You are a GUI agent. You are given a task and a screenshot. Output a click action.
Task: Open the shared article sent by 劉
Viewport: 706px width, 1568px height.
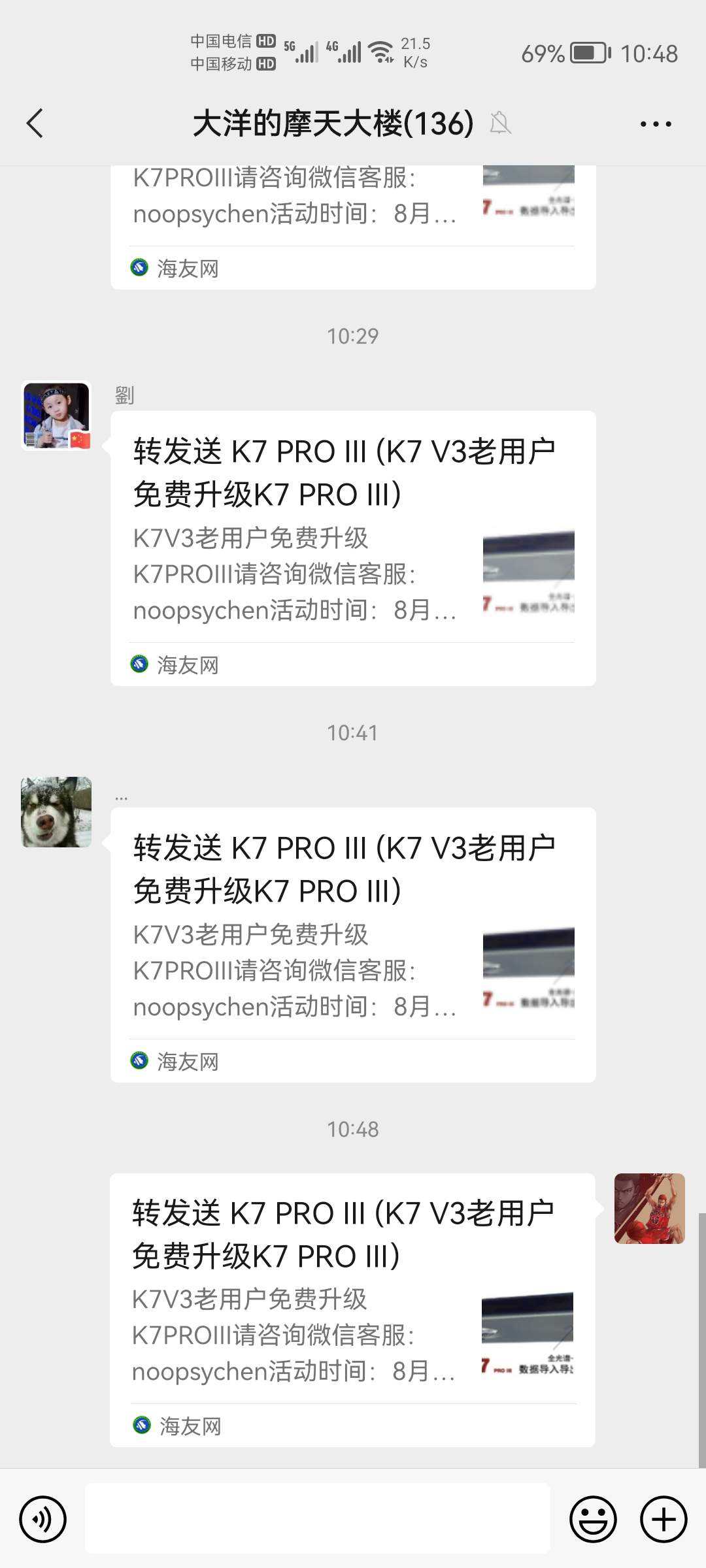click(353, 547)
